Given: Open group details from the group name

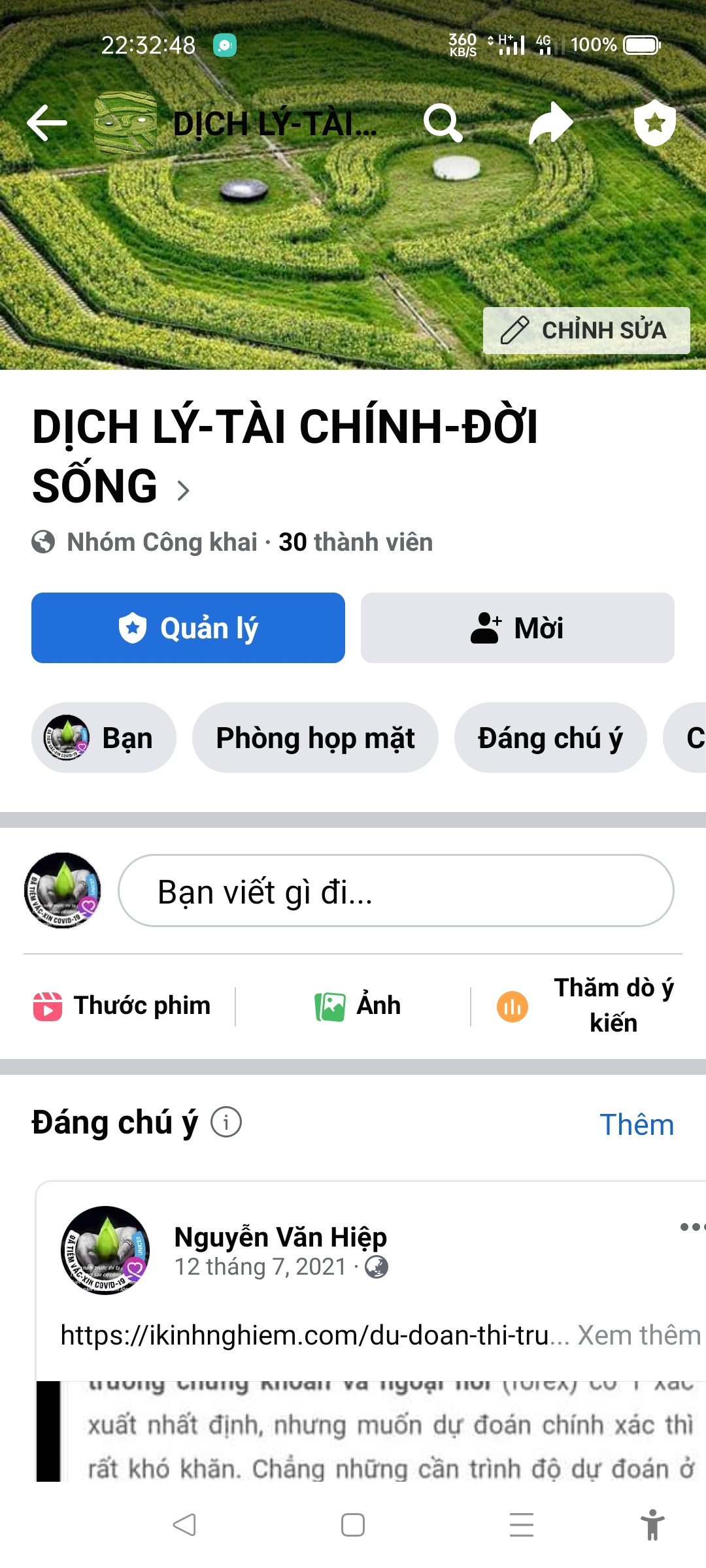Looking at the screenshot, I should [x=284, y=456].
